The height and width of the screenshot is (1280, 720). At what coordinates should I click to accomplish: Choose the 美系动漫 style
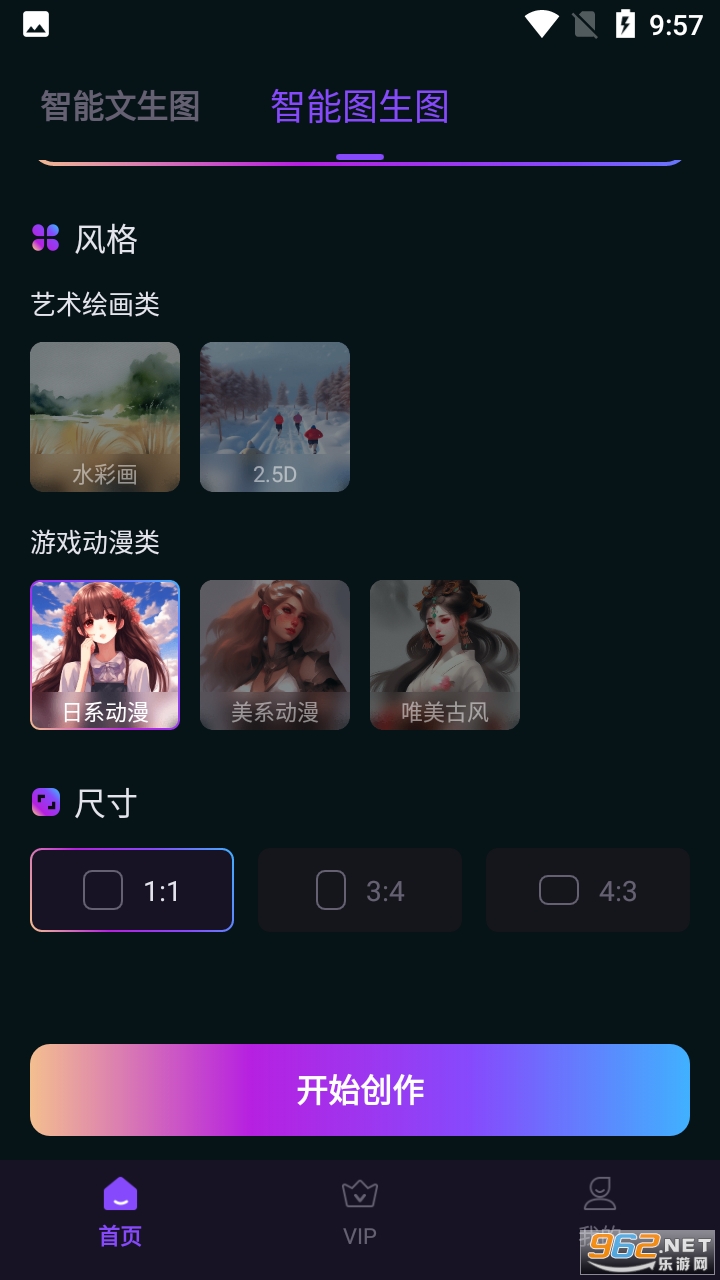click(275, 655)
